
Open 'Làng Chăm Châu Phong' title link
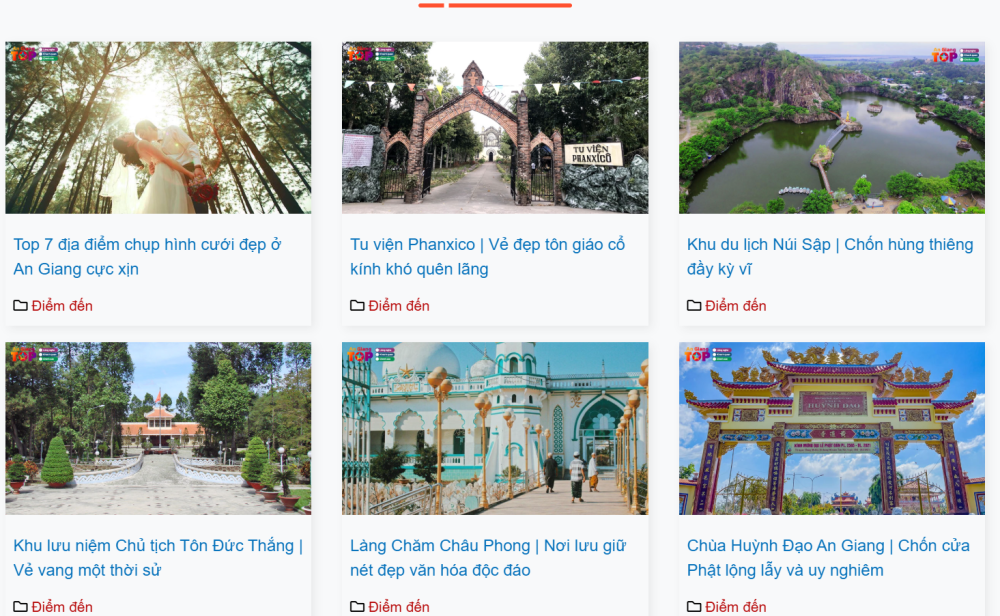(x=487, y=557)
